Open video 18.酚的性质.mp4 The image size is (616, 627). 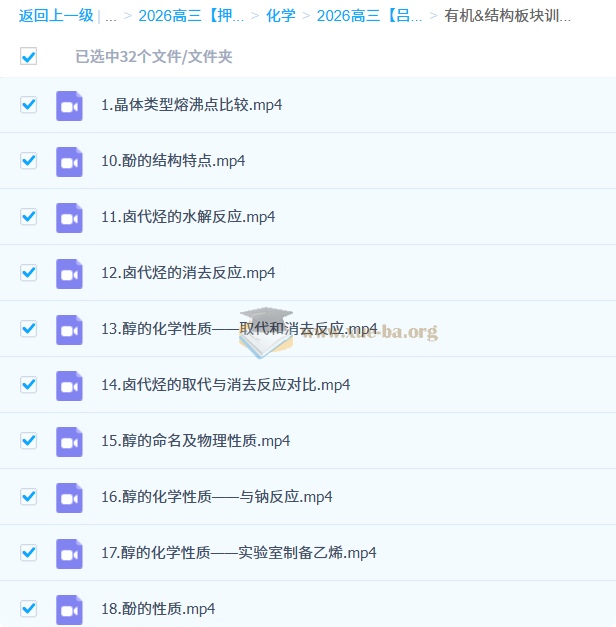point(158,609)
